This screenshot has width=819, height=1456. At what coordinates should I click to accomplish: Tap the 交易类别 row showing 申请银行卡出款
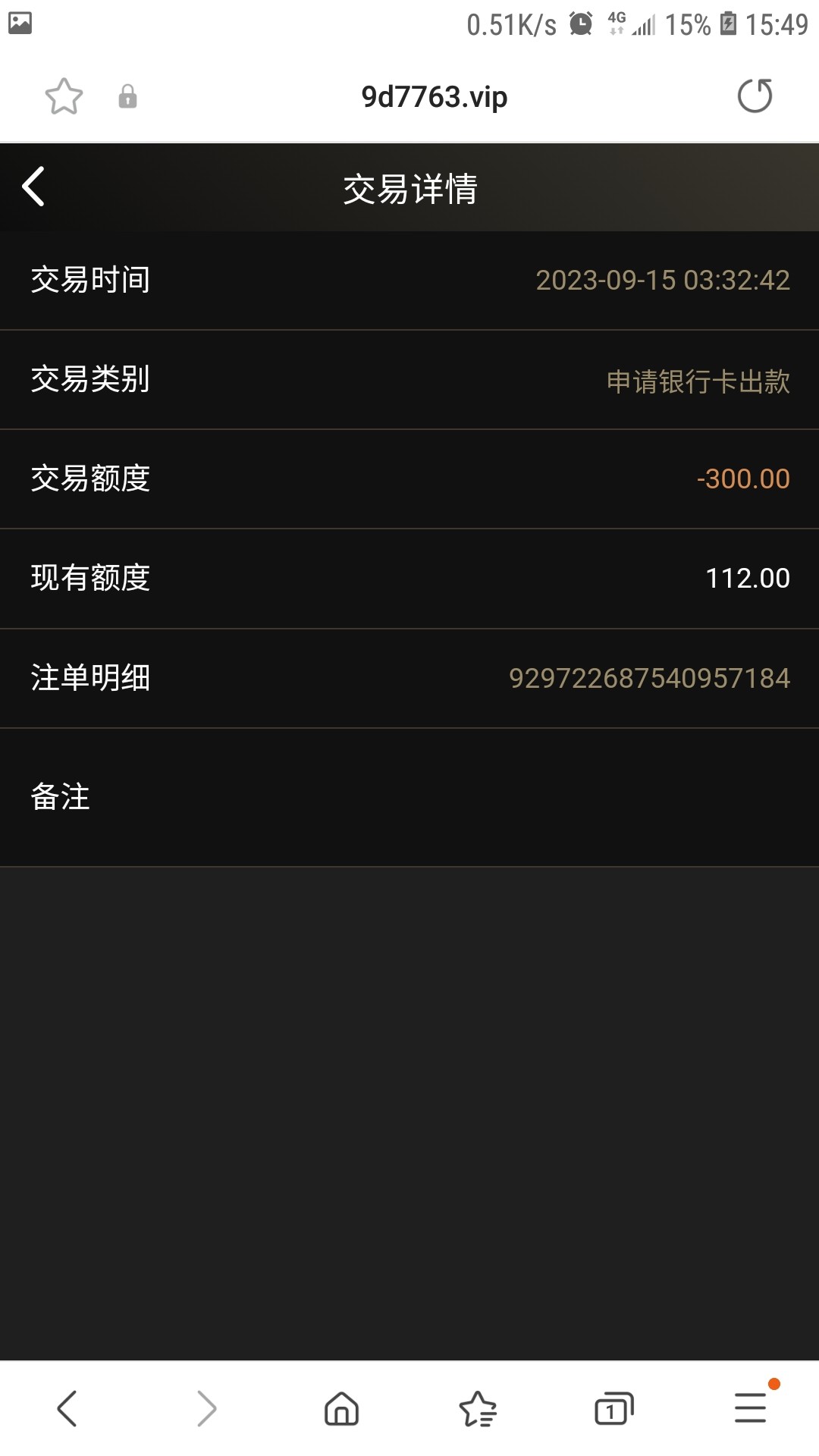click(x=409, y=380)
